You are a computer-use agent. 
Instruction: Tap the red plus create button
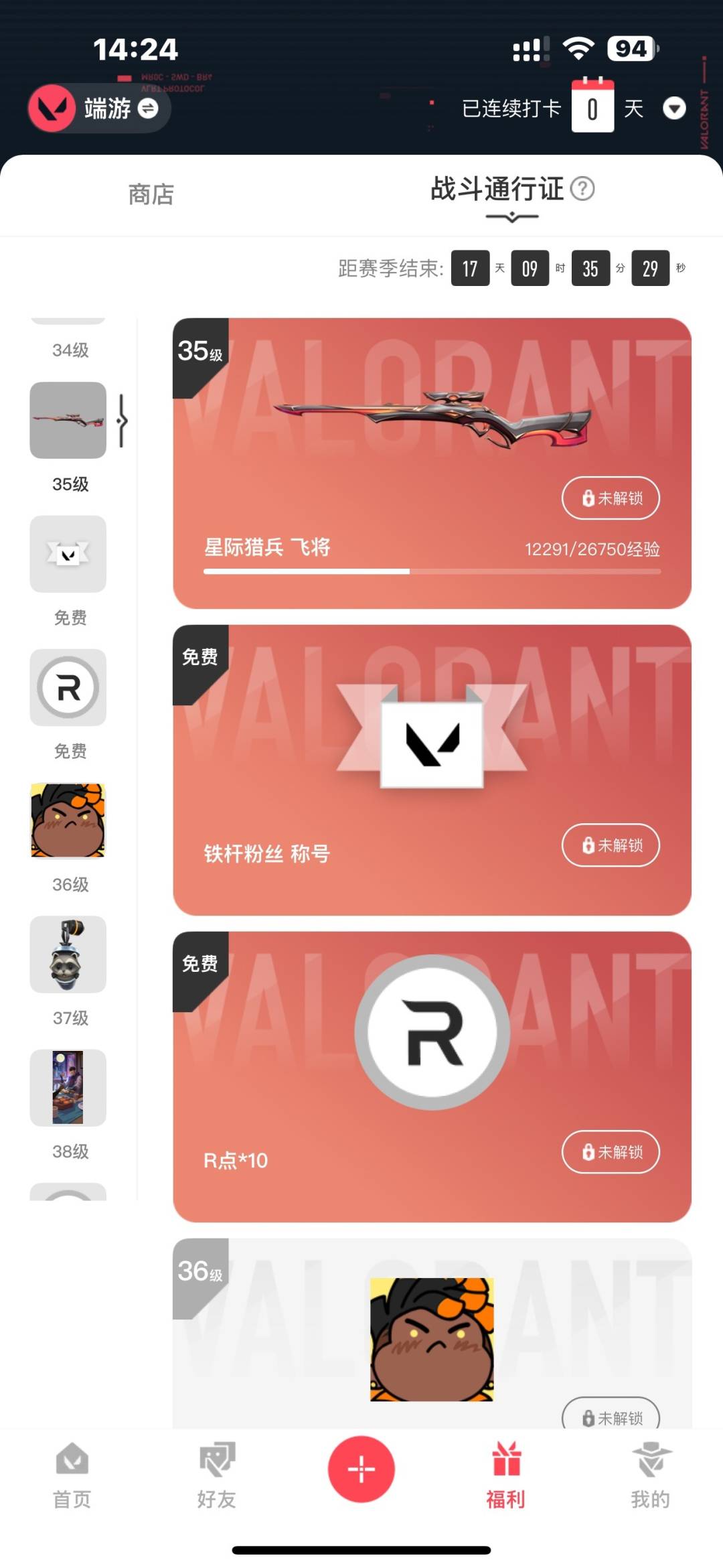pyautogui.click(x=361, y=1469)
